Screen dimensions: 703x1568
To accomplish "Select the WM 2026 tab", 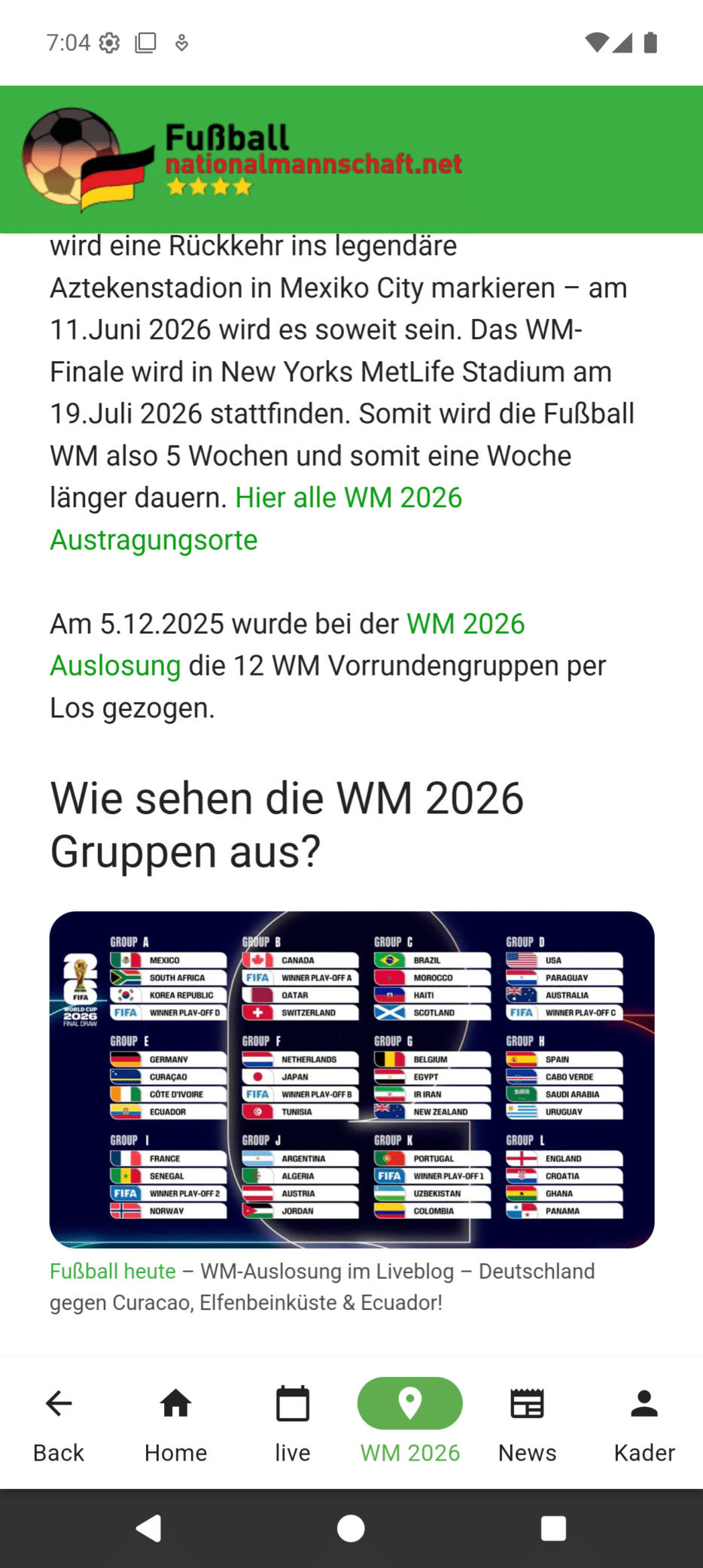I will [x=409, y=1423].
